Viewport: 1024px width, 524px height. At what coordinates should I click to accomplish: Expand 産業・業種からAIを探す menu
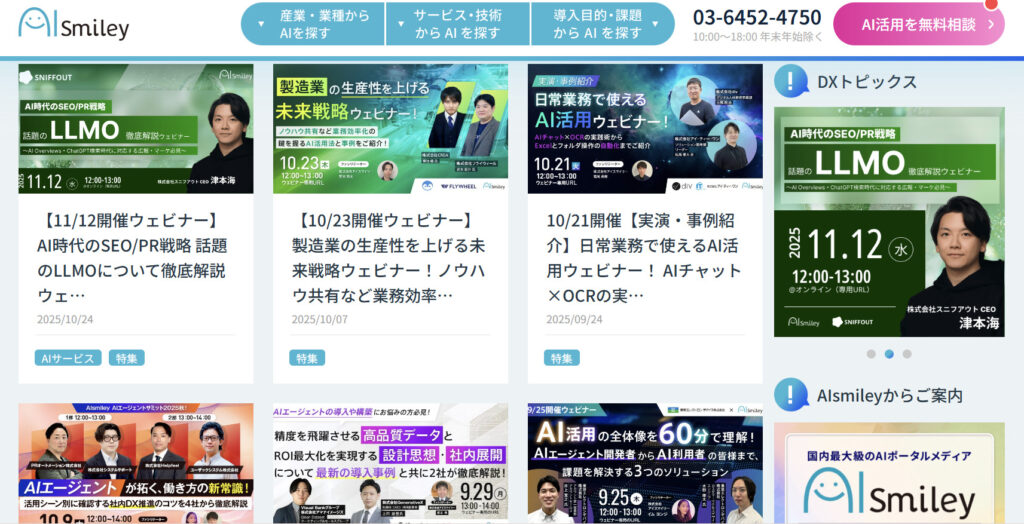coord(311,24)
